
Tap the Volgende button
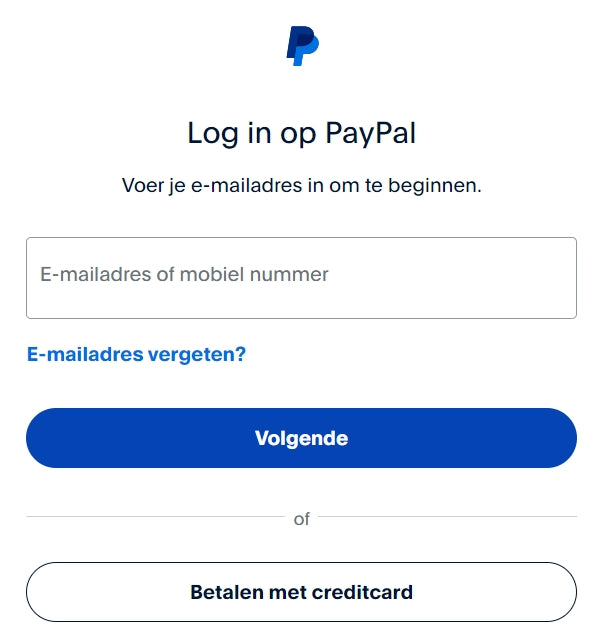click(x=301, y=438)
